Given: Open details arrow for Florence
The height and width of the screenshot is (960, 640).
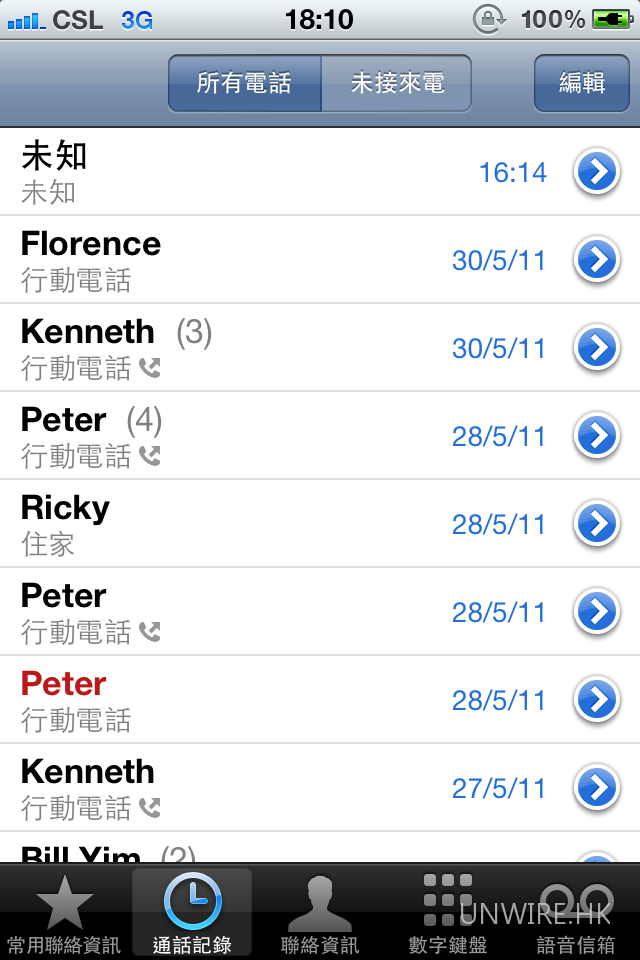Looking at the screenshot, I should (596, 261).
